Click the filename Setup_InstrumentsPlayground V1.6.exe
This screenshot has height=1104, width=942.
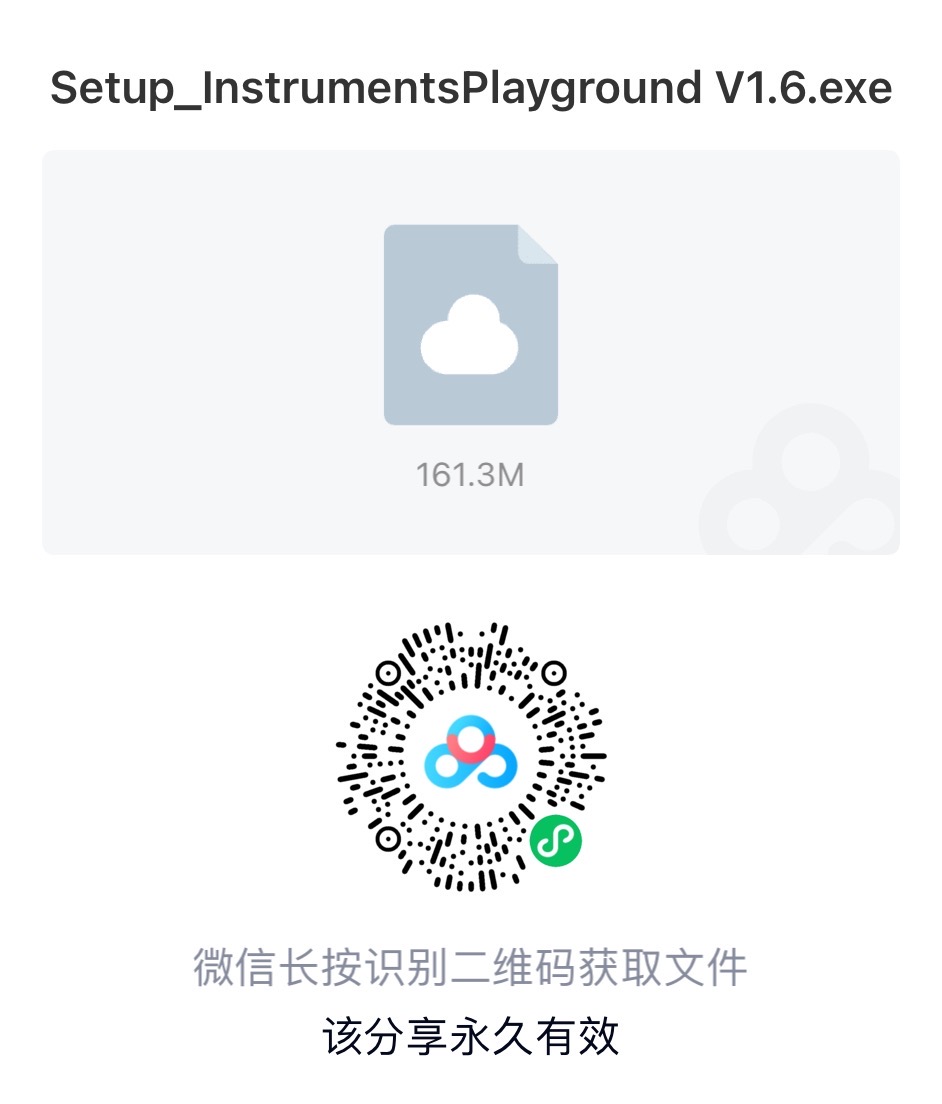pos(470,88)
